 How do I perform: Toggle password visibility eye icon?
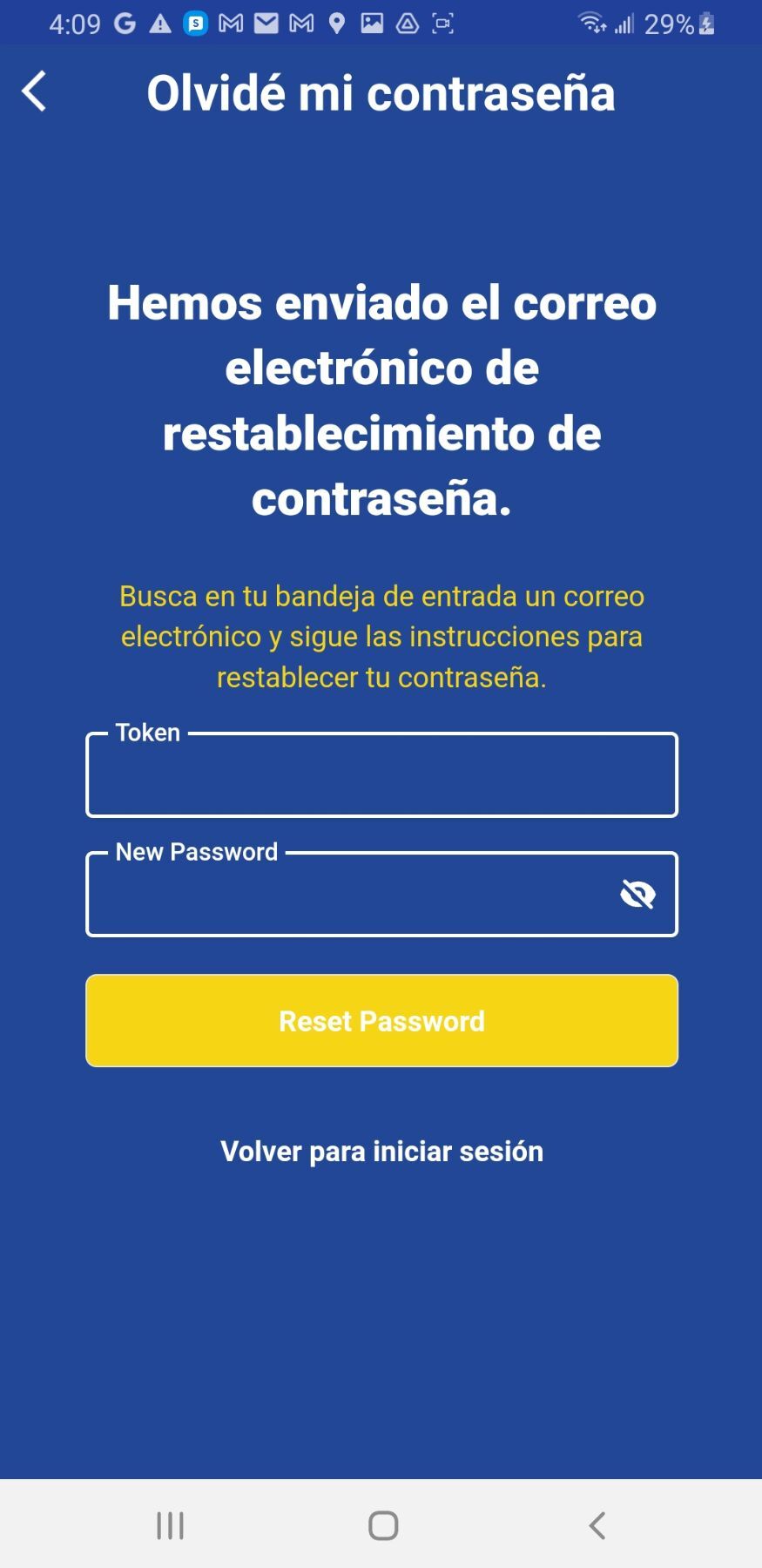tap(637, 894)
